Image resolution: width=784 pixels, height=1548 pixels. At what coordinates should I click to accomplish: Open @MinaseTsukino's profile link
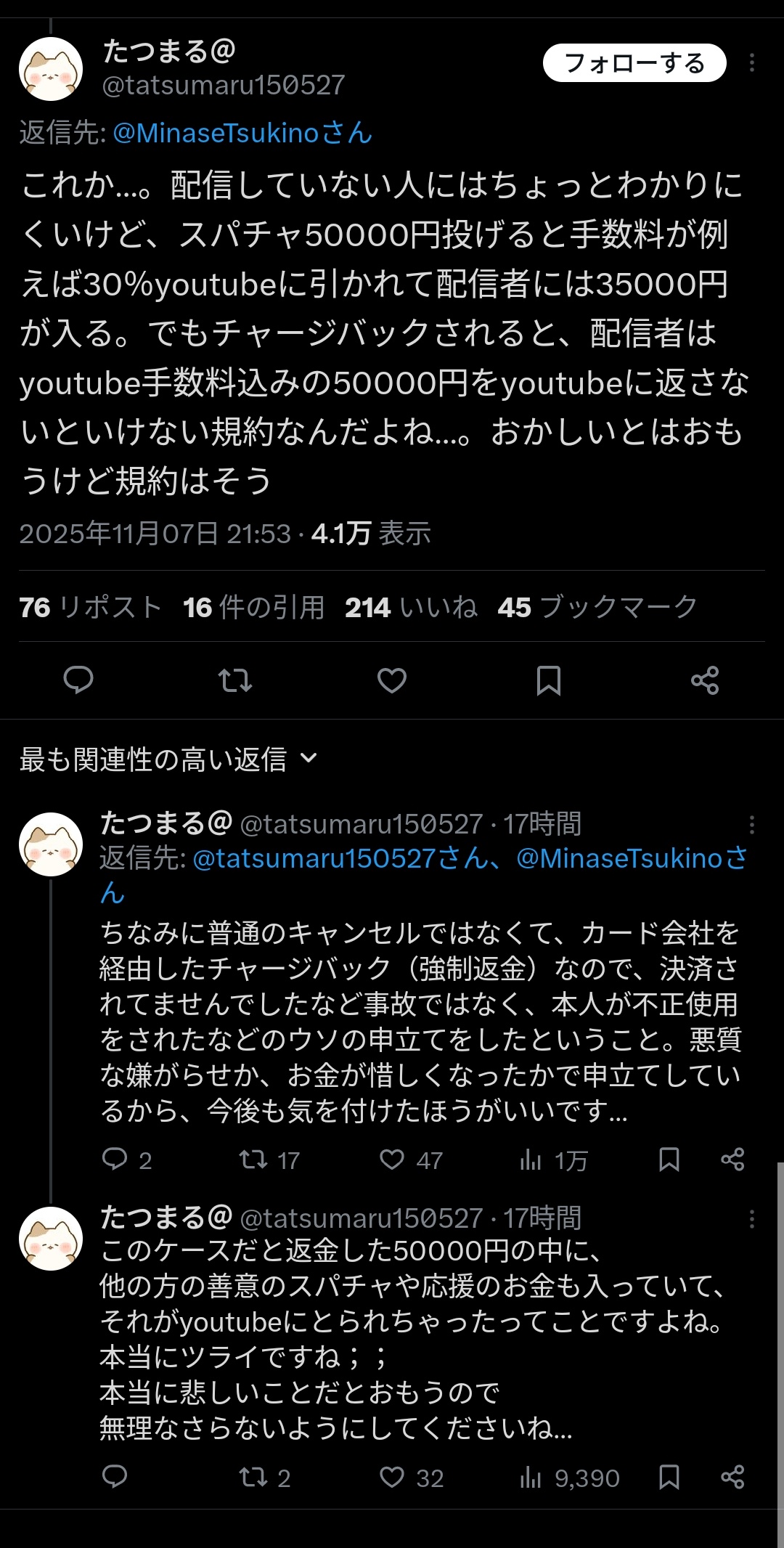[240, 131]
